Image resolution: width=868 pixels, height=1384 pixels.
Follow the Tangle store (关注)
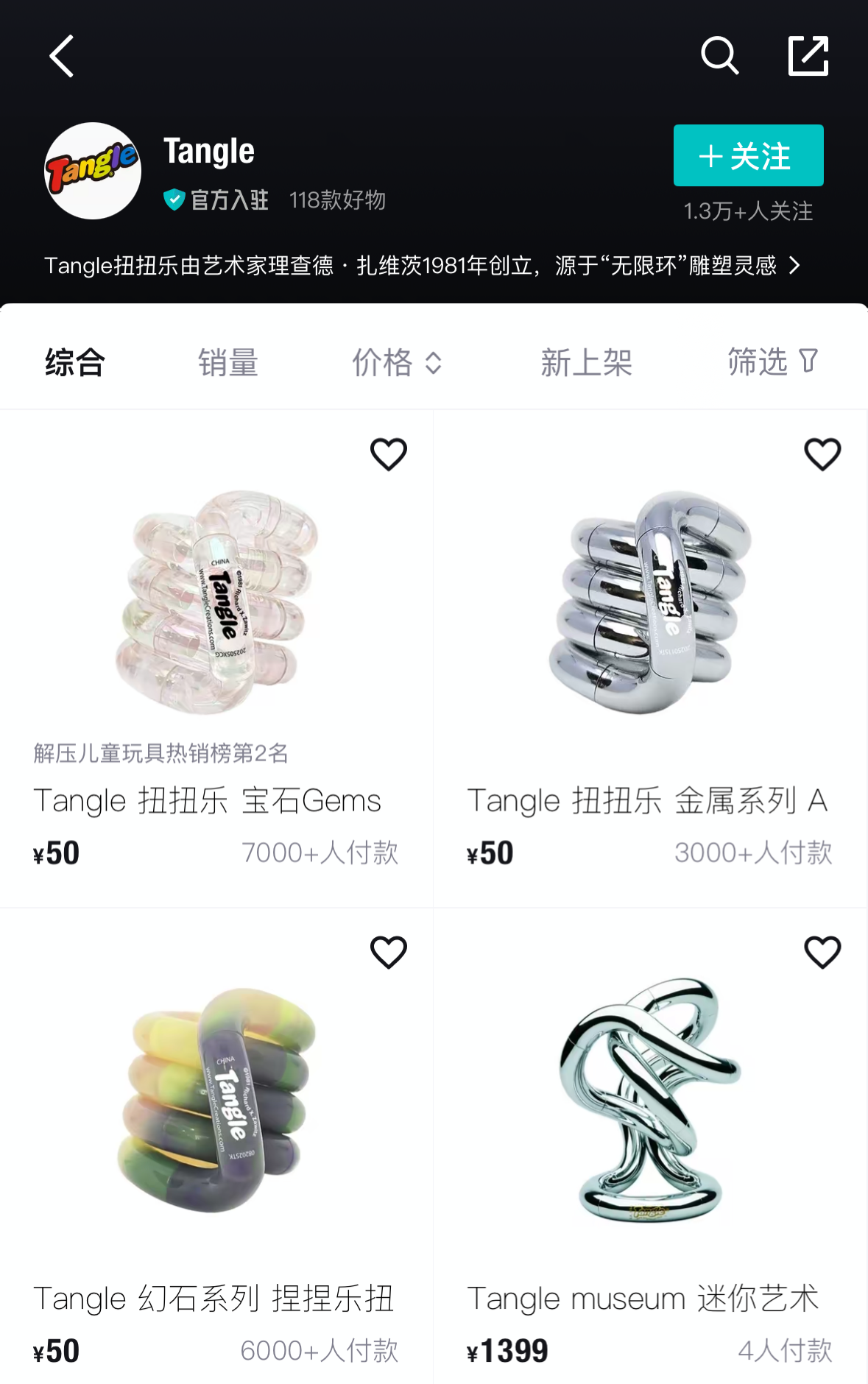tap(748, 155)
